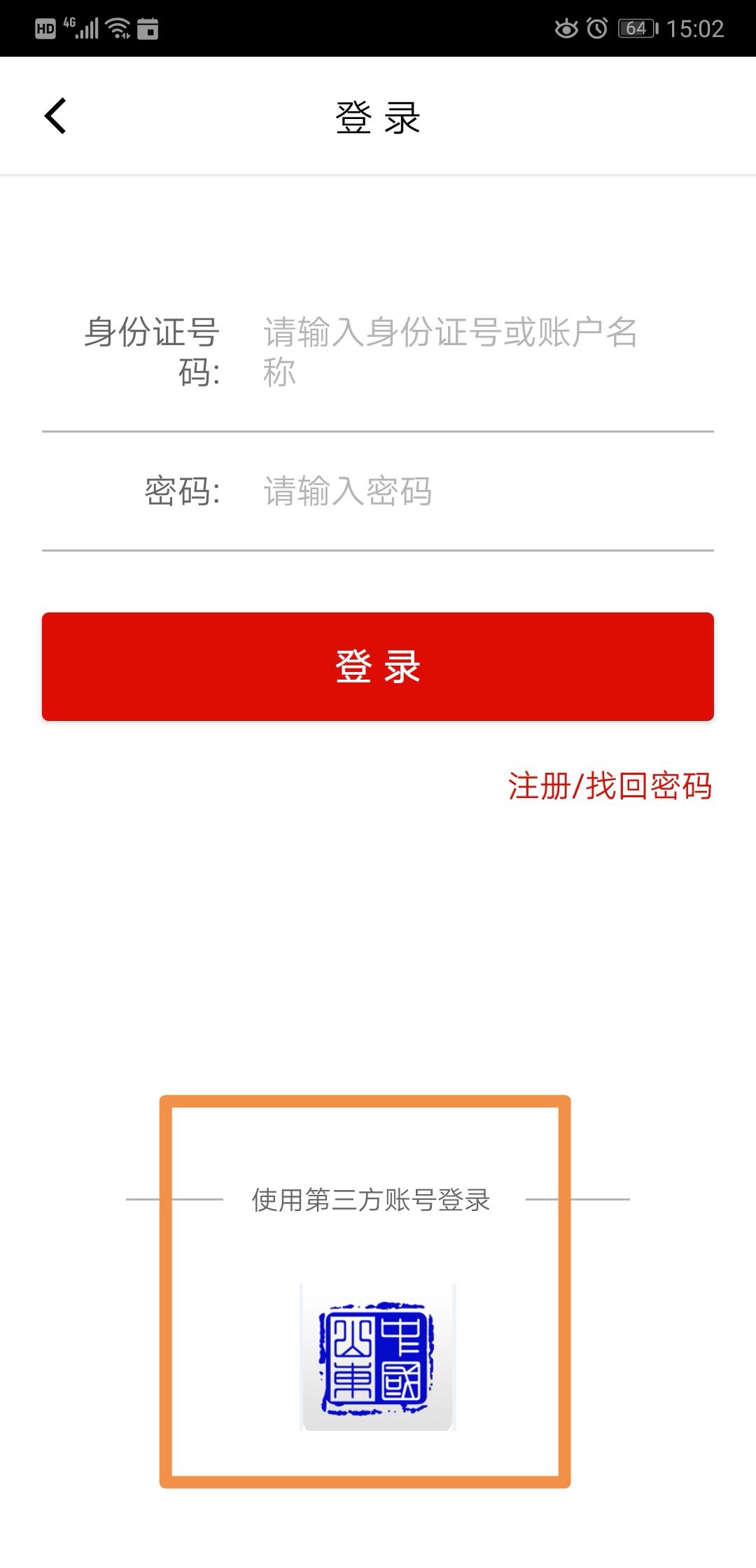Click the HD icon in the status bar

[45, 29]
